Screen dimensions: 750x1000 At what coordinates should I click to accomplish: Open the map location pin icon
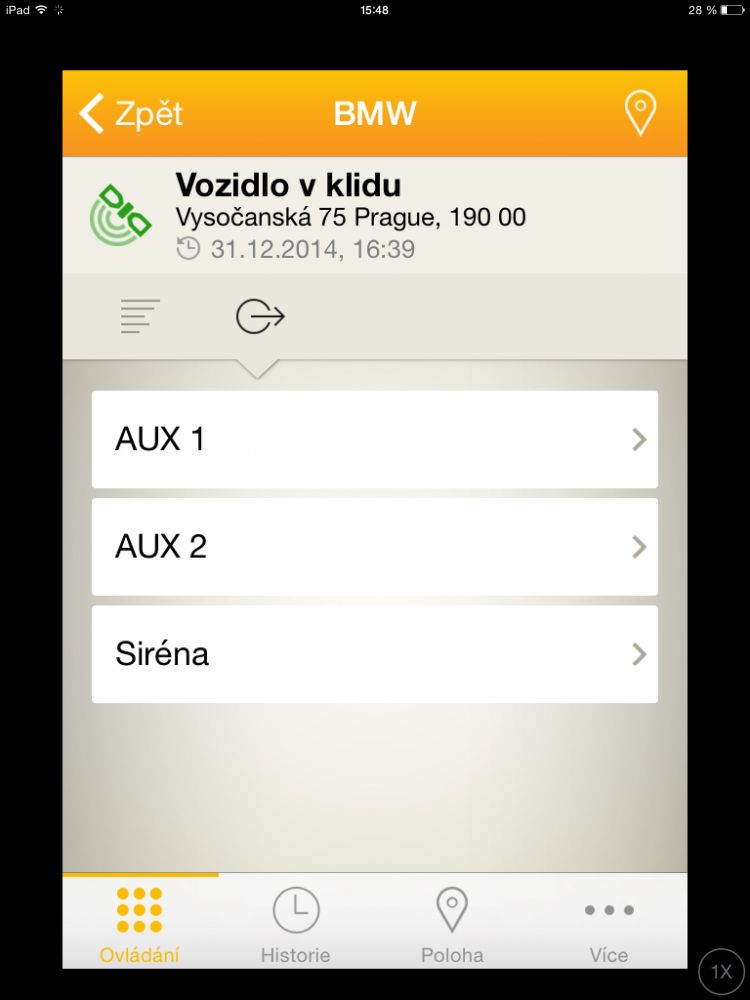tap(640, 113)
